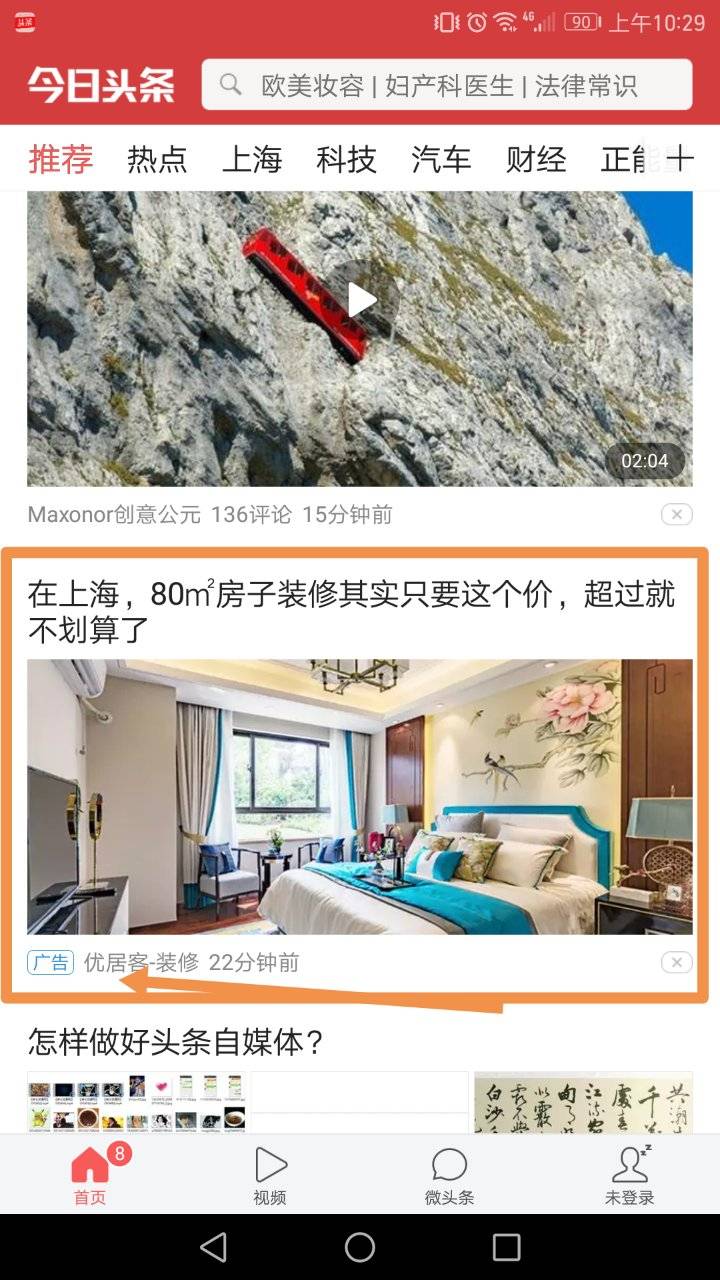The image size is (720, 1280).
Task: Open the 微头条 bottom tab
Action: tap(449, 1176)
